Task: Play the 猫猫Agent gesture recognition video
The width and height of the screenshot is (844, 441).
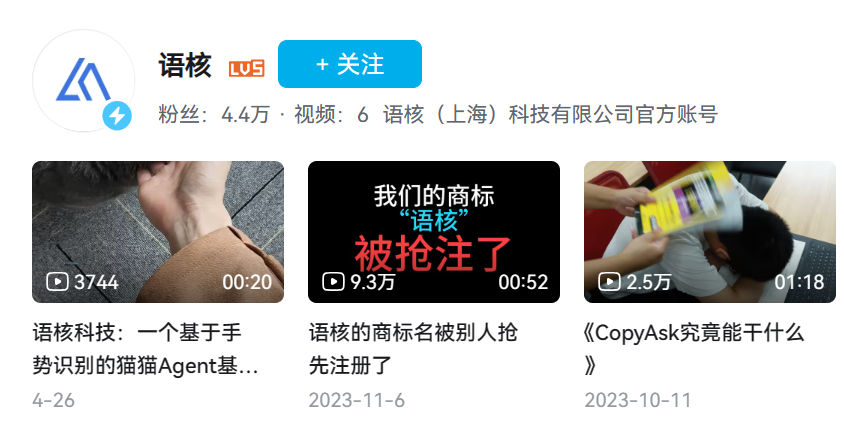Action: point(158,232)
